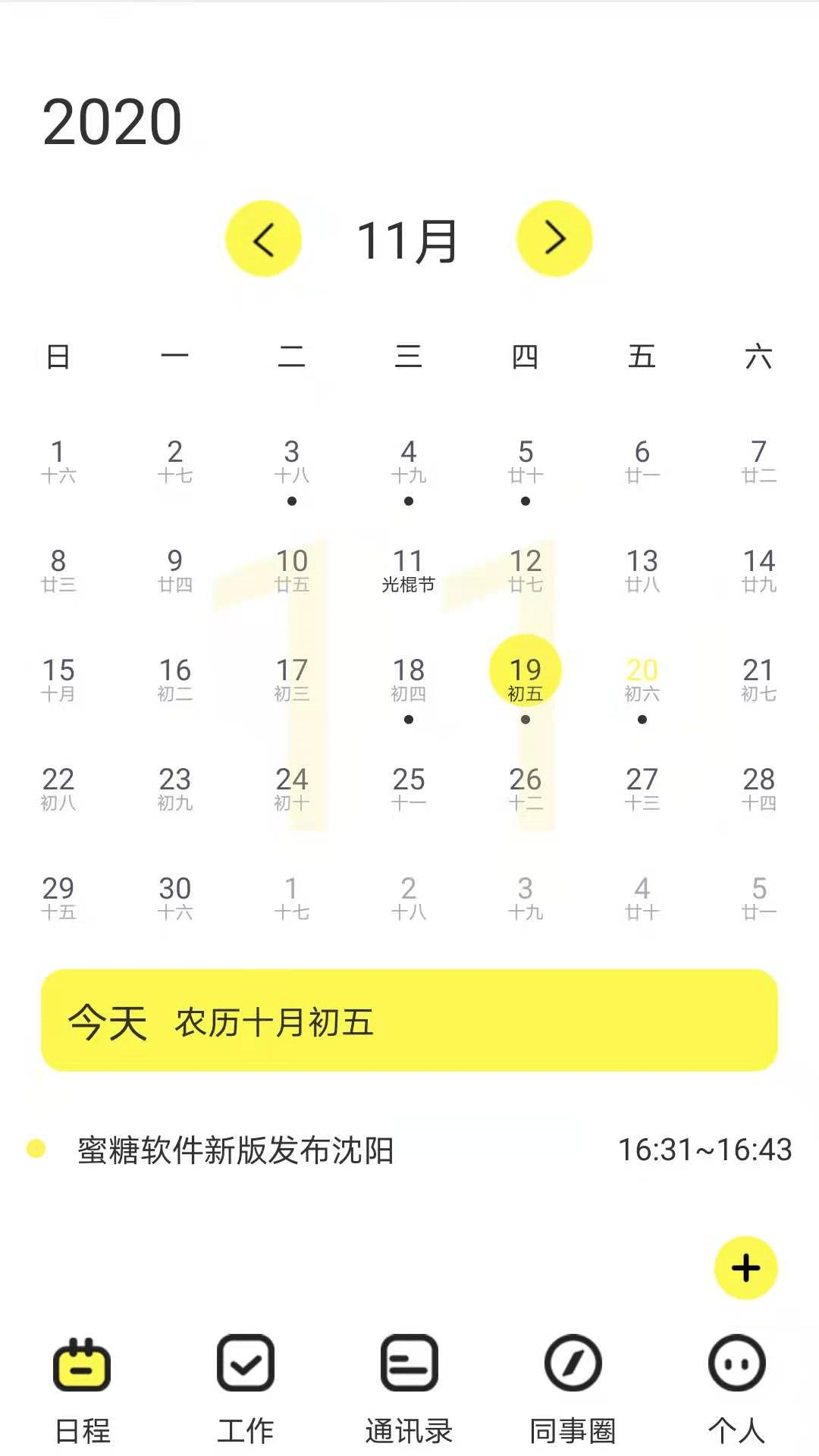Tap the 2020 year heading

pos(111,121)
